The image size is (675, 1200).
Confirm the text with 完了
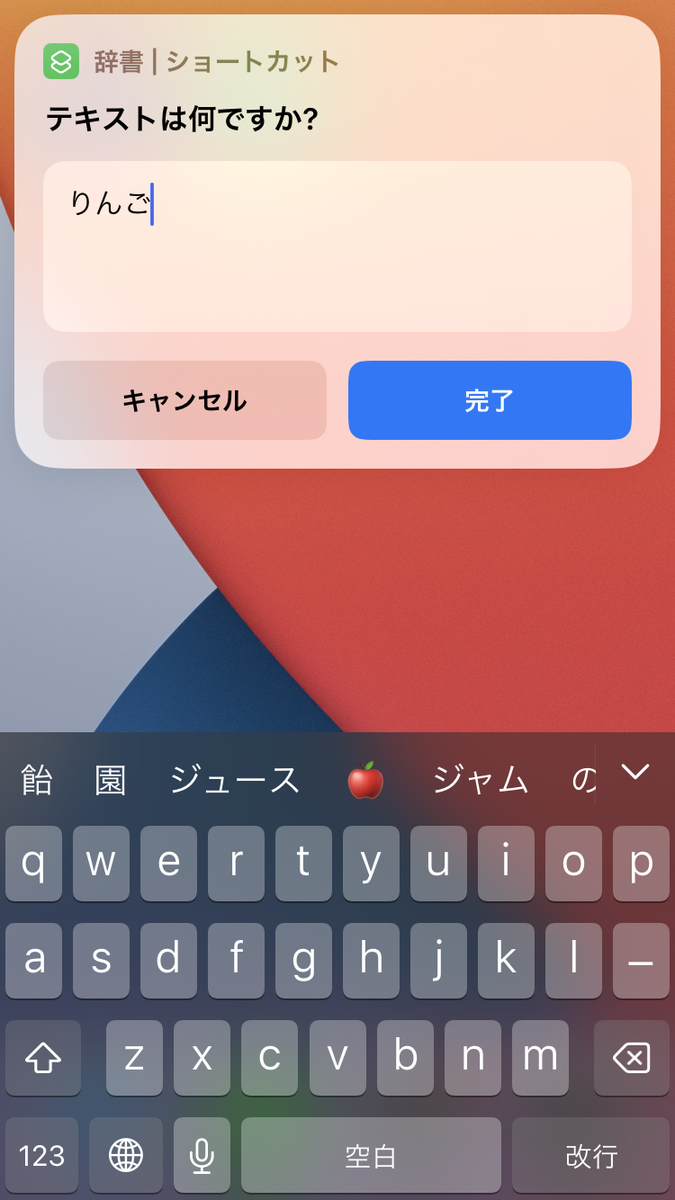(489, 400)
